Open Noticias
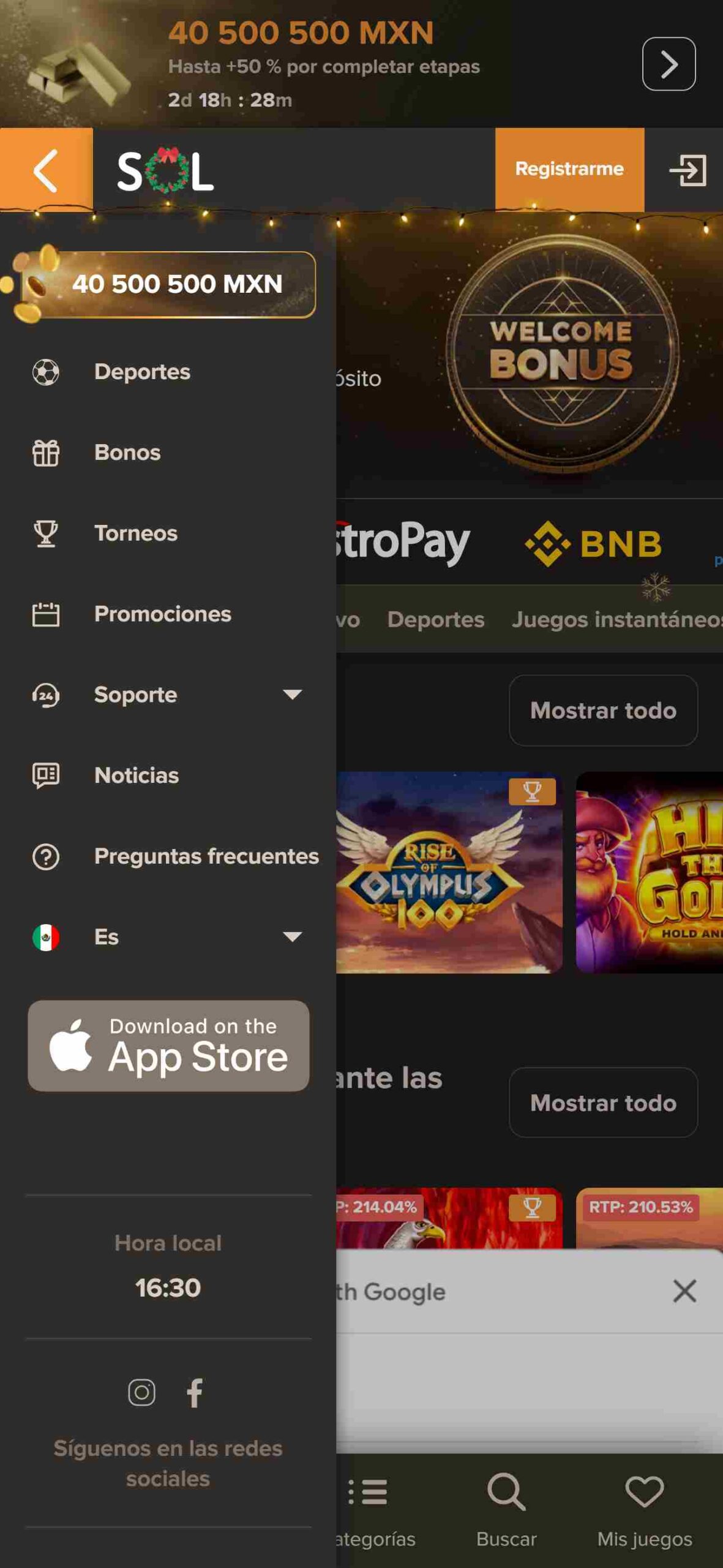 [136, 775]
